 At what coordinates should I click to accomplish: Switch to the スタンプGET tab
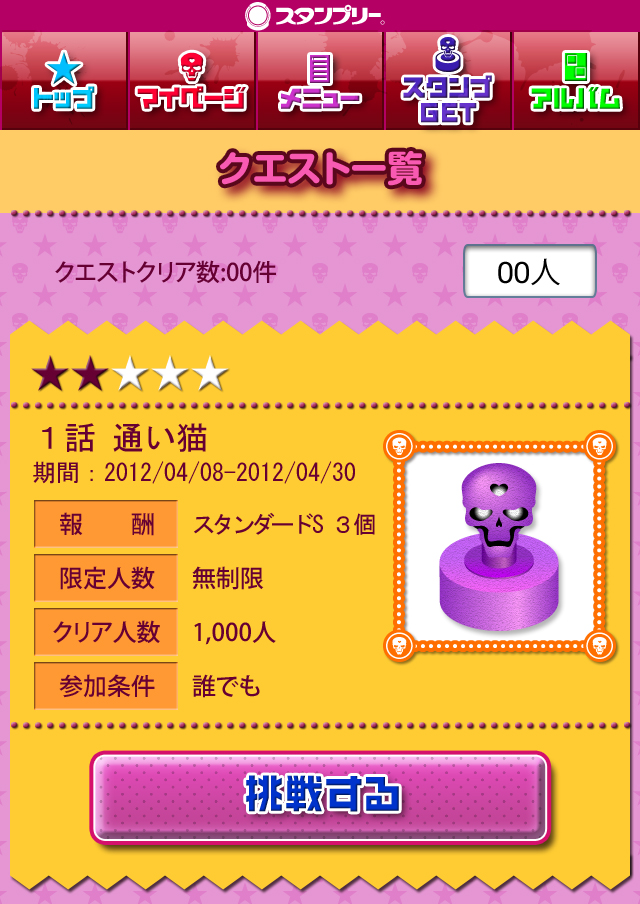pyautogui.click(x=448, y=81)
